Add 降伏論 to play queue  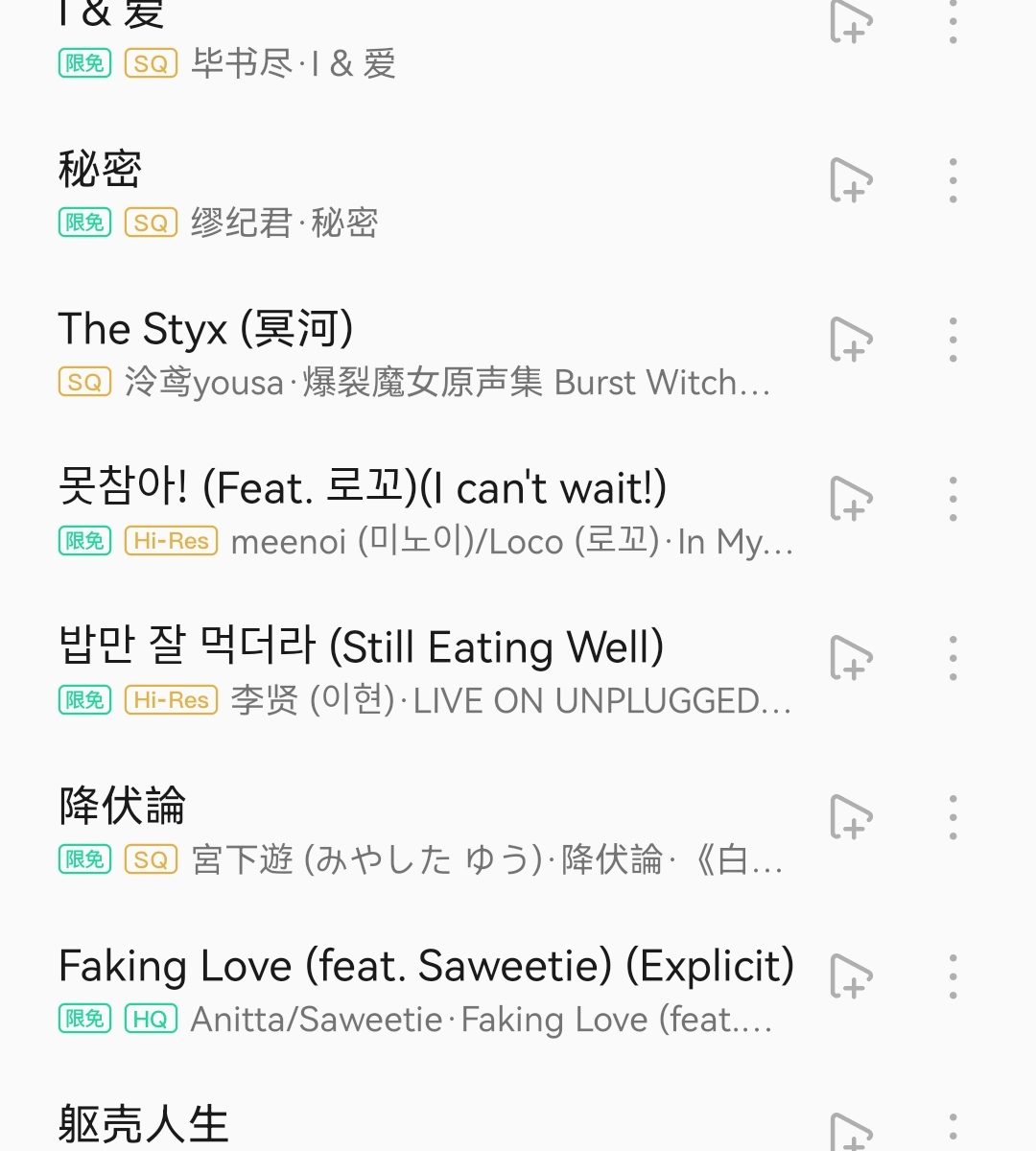point(850,817)
